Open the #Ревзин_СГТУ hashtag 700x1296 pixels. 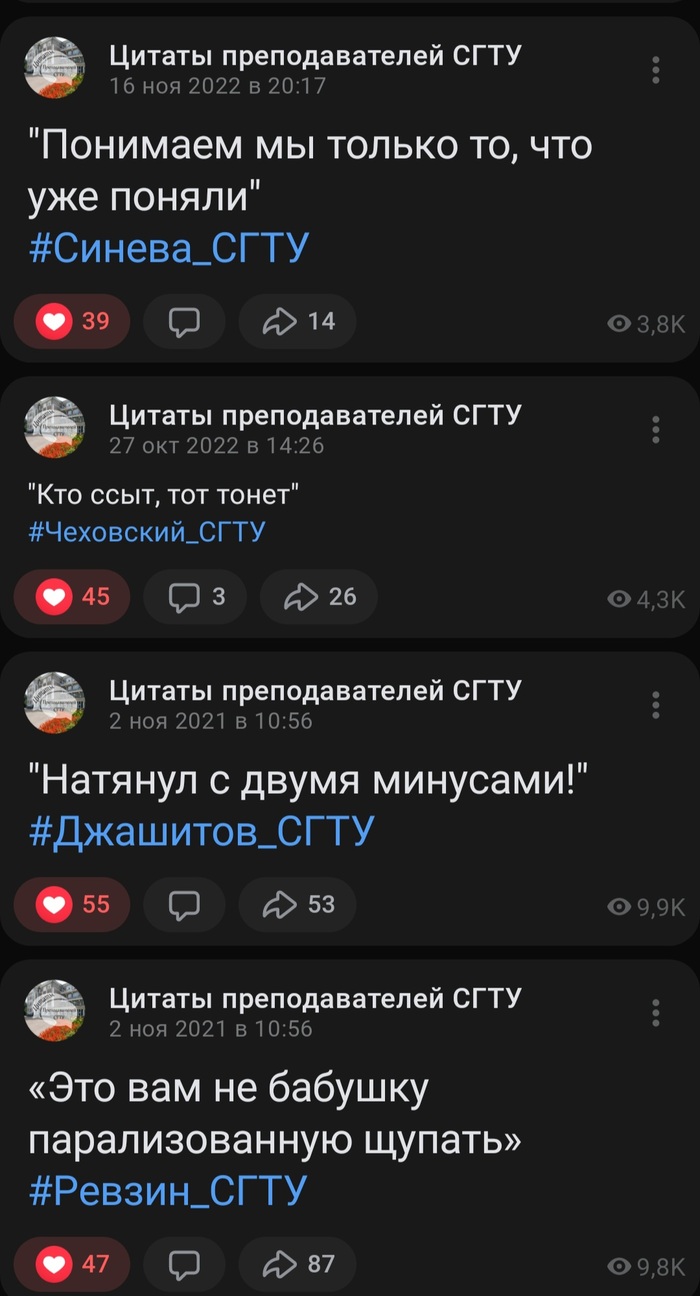click(x=169, y=1190)
